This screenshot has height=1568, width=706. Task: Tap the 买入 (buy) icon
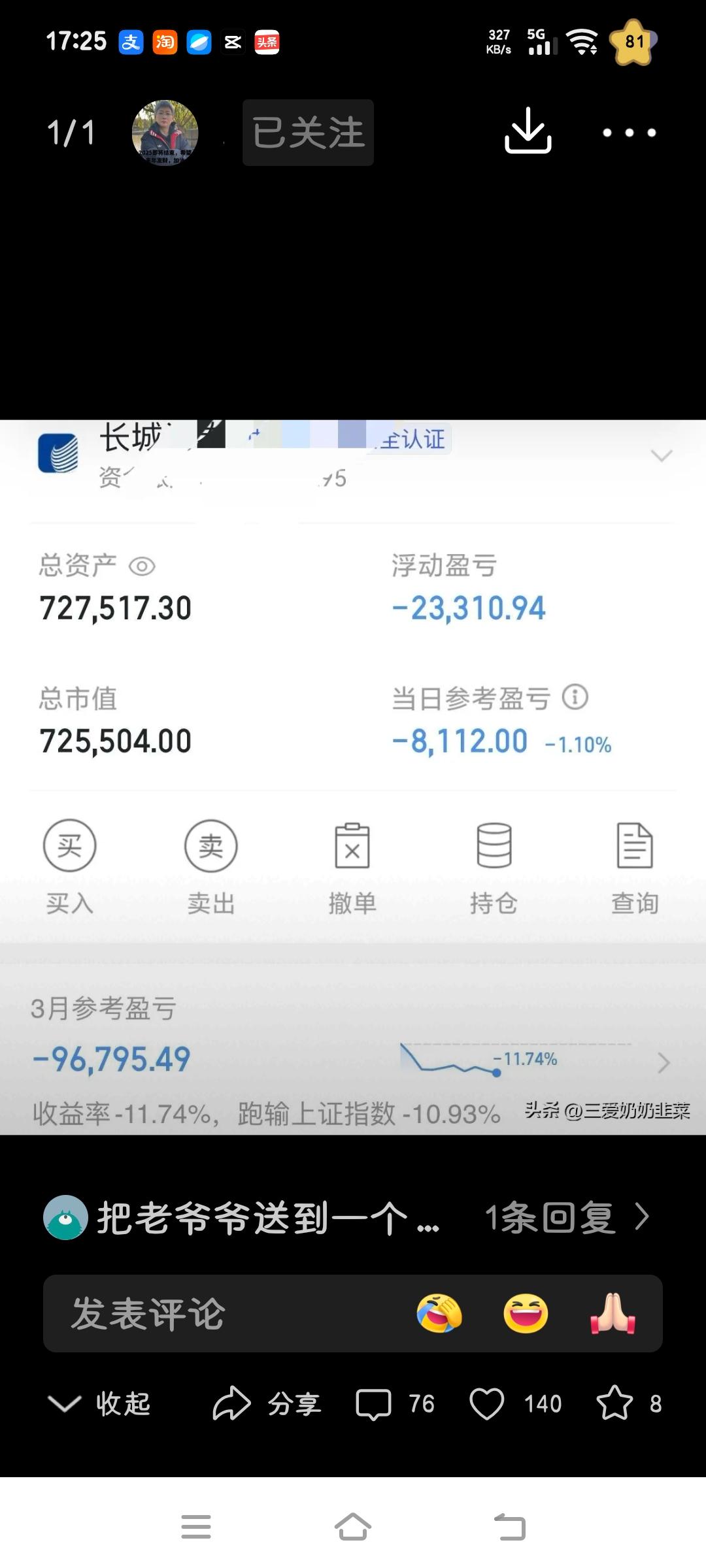69,846
